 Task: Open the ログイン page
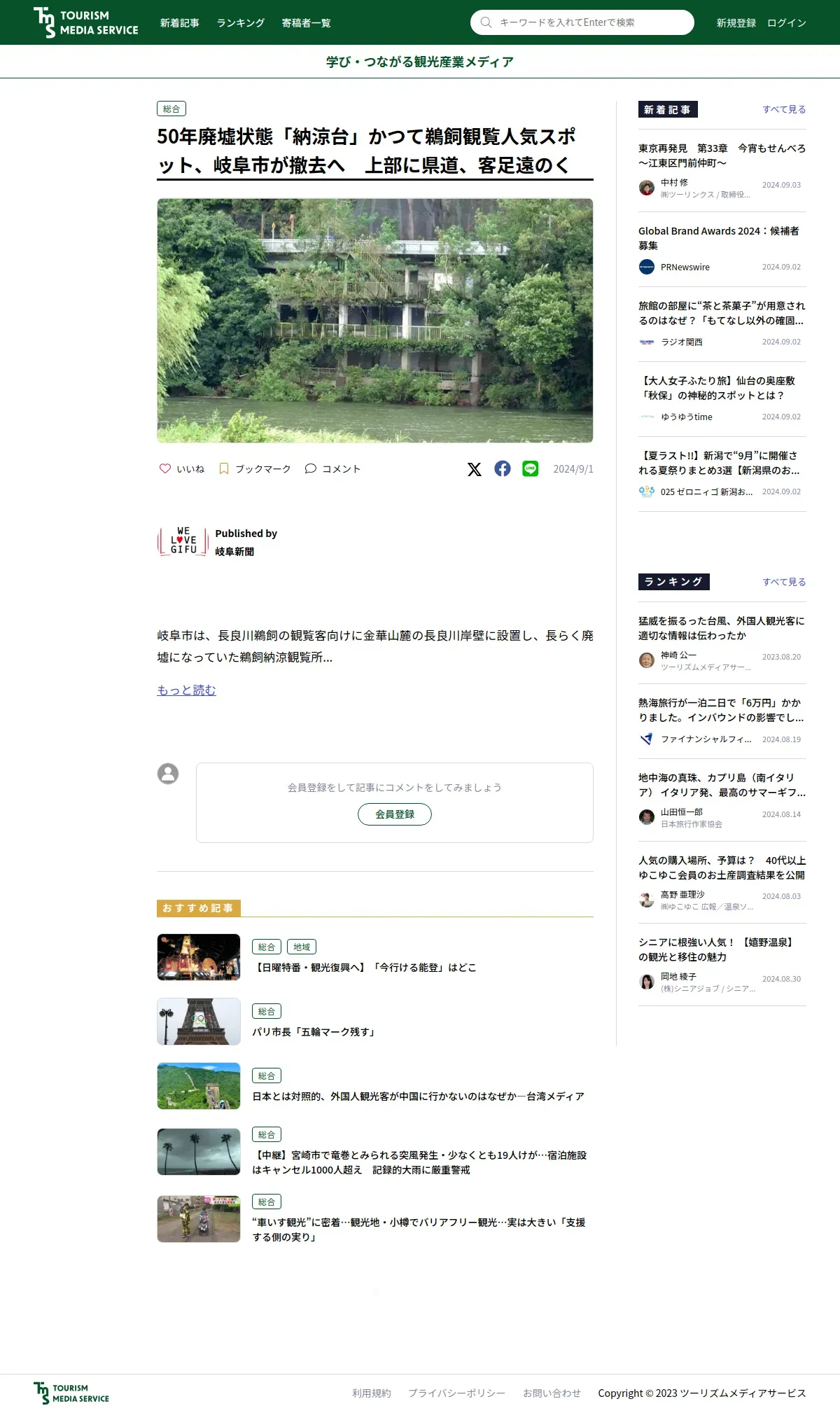click(787, 23)
